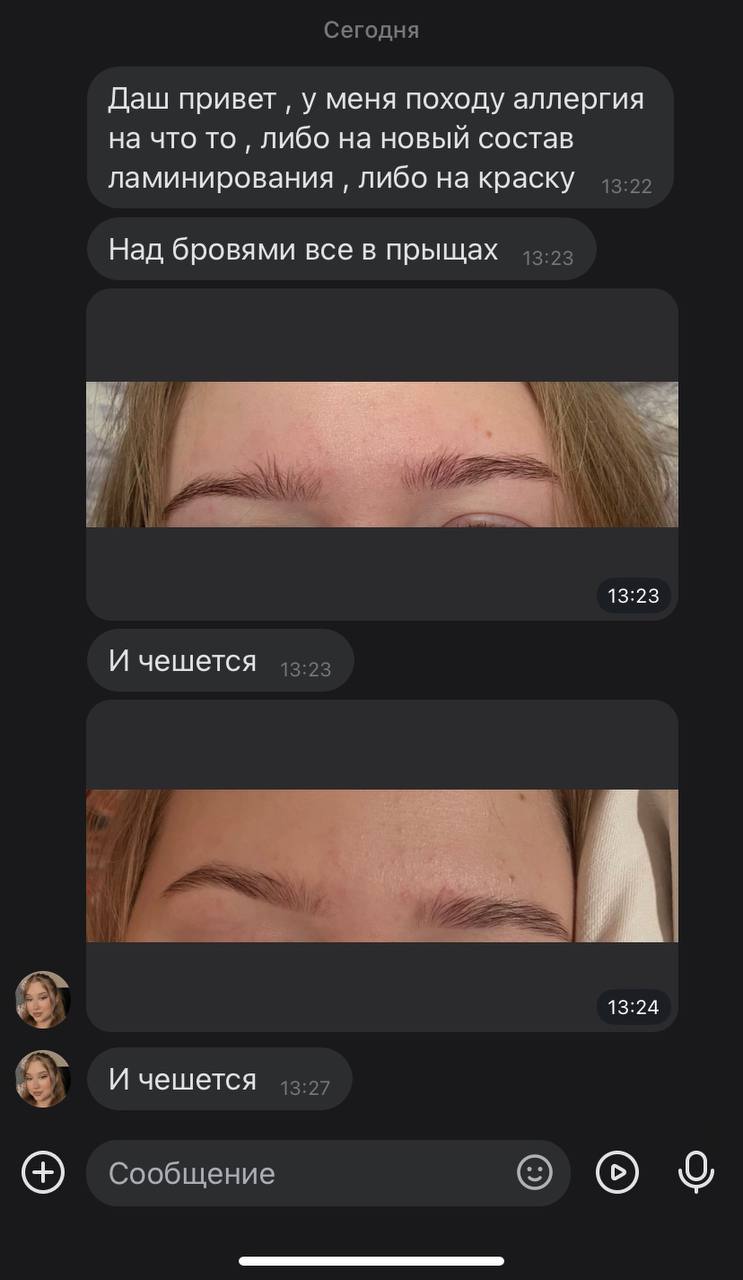The image size is (743, 1280).
Task: Open the eyebrow photo sent at 13:24
Action: point(382,866)
